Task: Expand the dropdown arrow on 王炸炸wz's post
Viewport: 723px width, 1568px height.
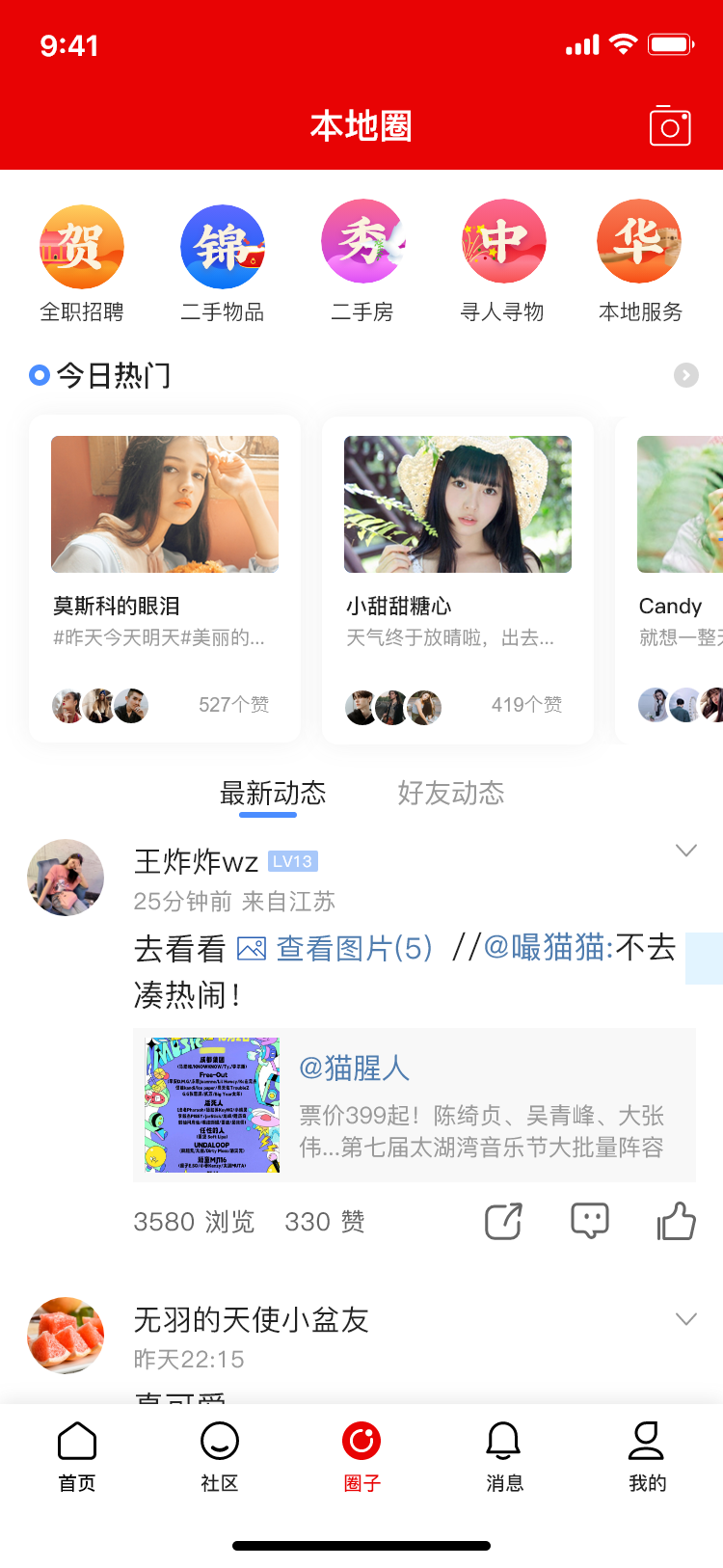Action: (x=685, y=851)
